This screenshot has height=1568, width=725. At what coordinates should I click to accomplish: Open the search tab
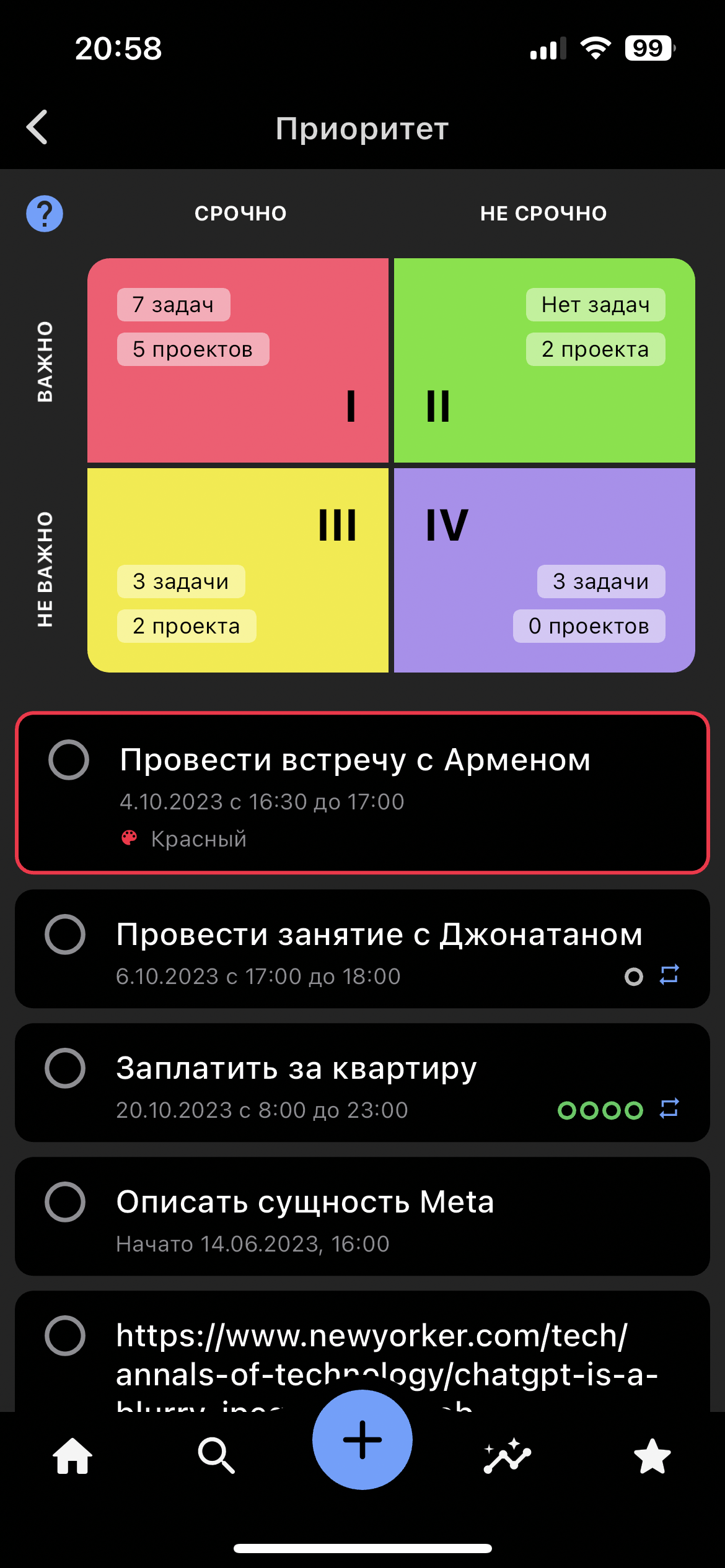[x=216, y=1456]
